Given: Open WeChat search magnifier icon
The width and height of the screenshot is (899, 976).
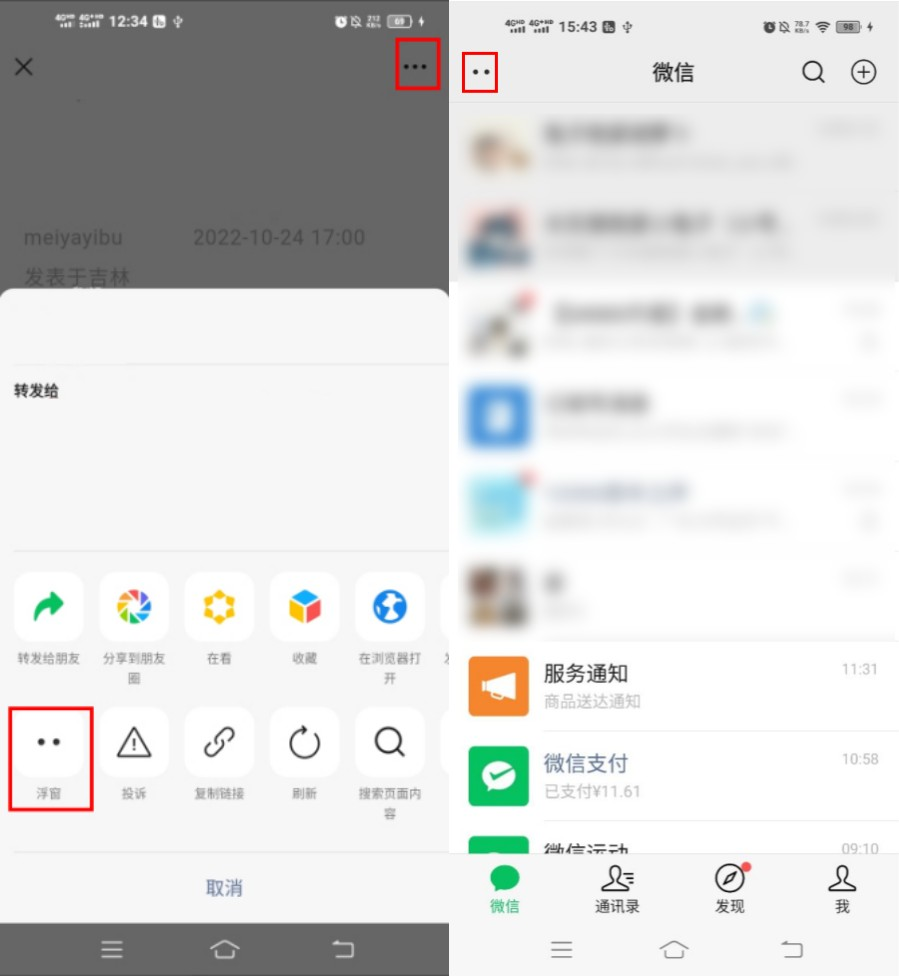Looking at the screenshot, I should pos(813,72).
